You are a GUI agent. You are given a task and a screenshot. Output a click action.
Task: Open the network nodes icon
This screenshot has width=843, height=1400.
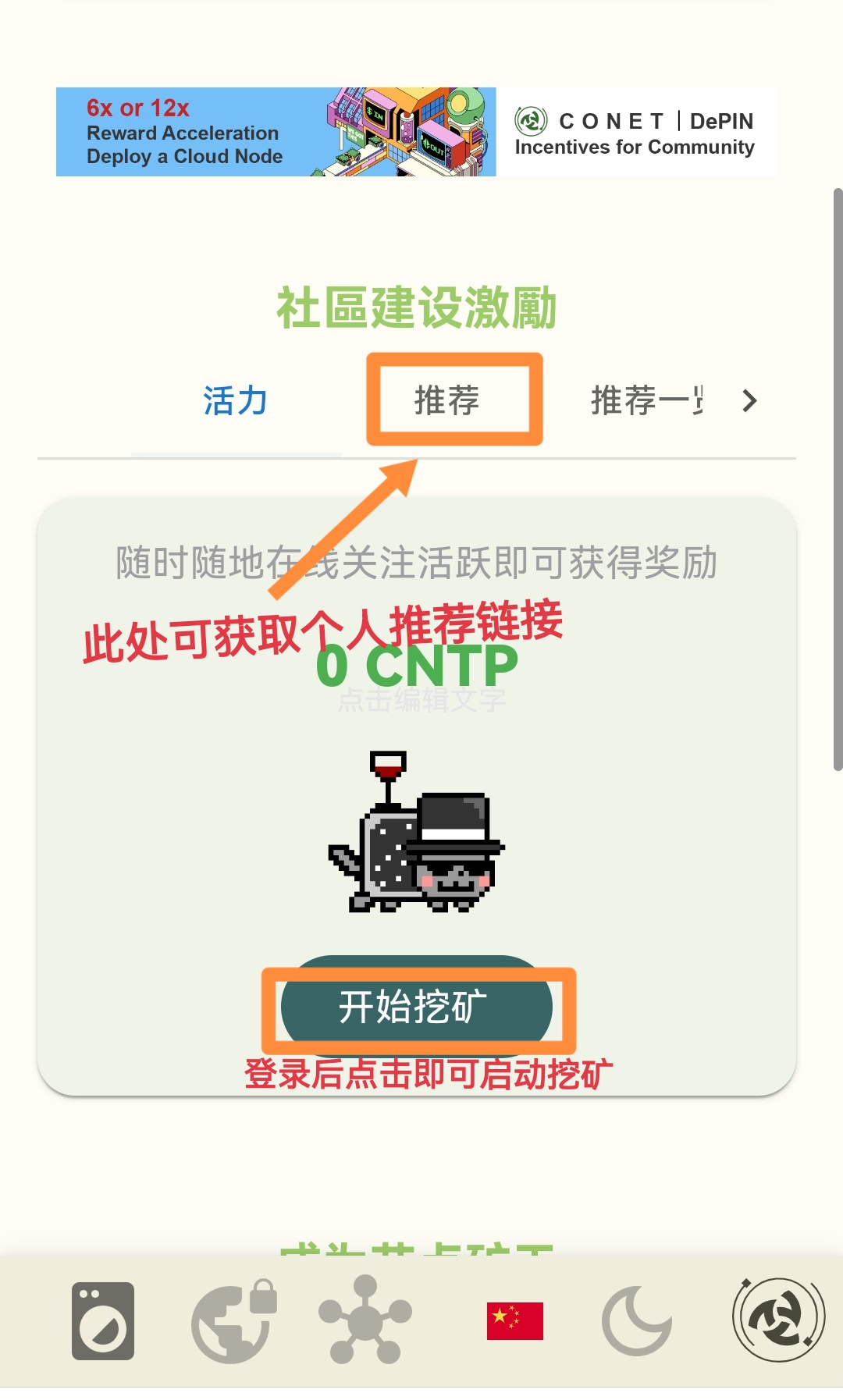[365, 1320]
